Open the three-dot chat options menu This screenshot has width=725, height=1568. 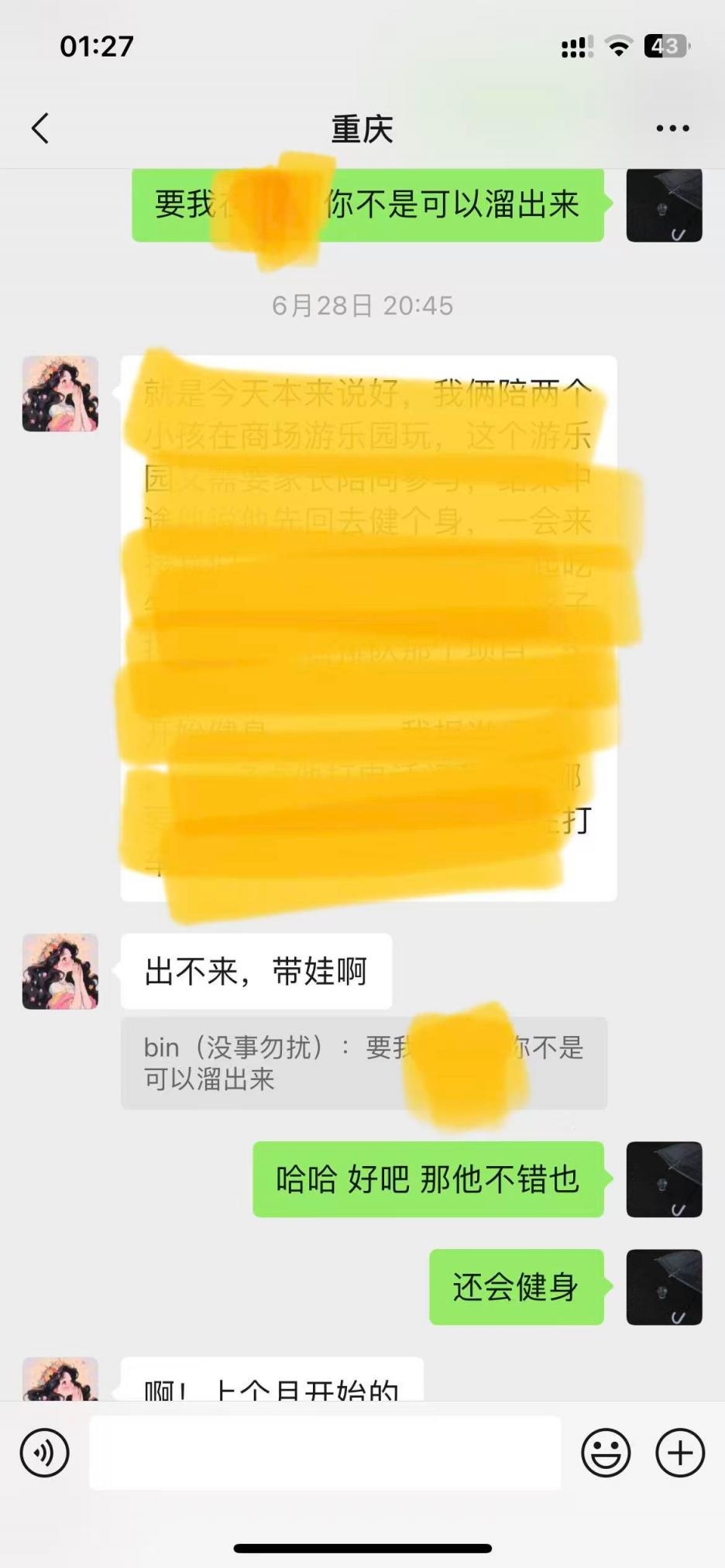(x=672, y=129)
